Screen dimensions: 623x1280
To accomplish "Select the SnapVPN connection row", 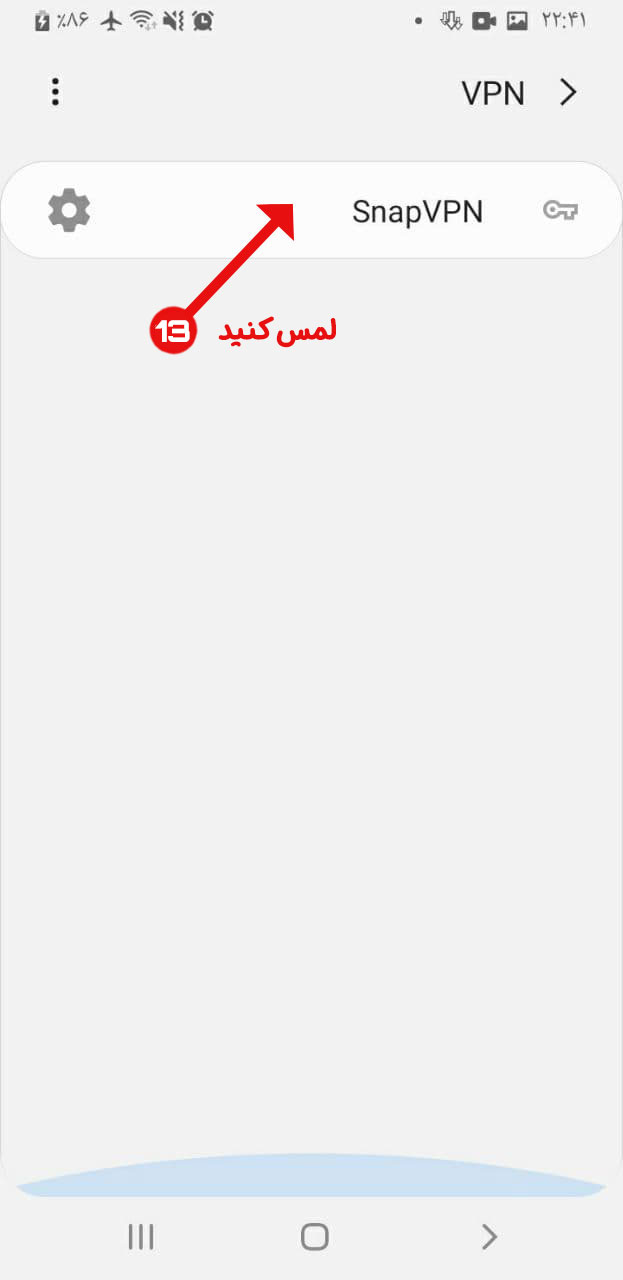I will [x=417, y=211].
